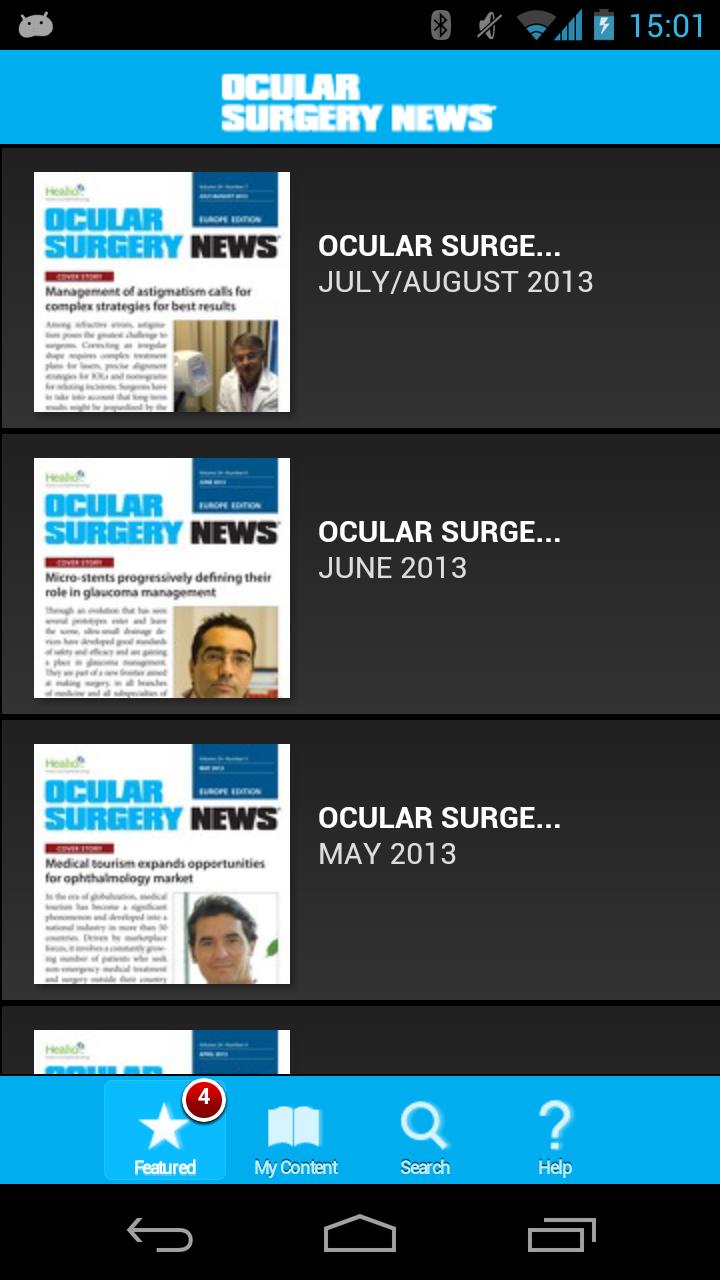Tap the Search magnifier icon
Screen dimensions: 720x1280
(425, 1131)
